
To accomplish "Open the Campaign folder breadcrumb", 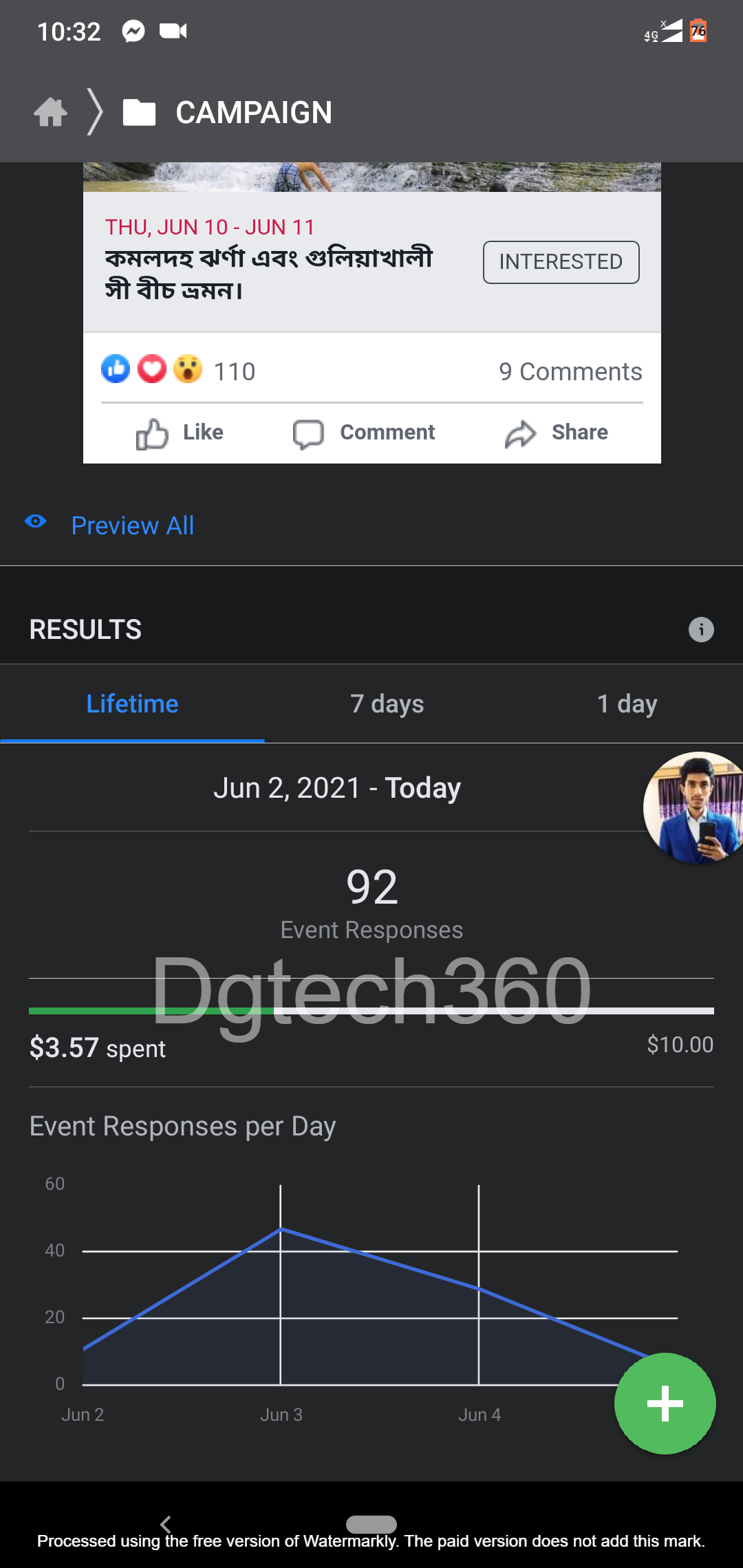I will tap(228, 112).
